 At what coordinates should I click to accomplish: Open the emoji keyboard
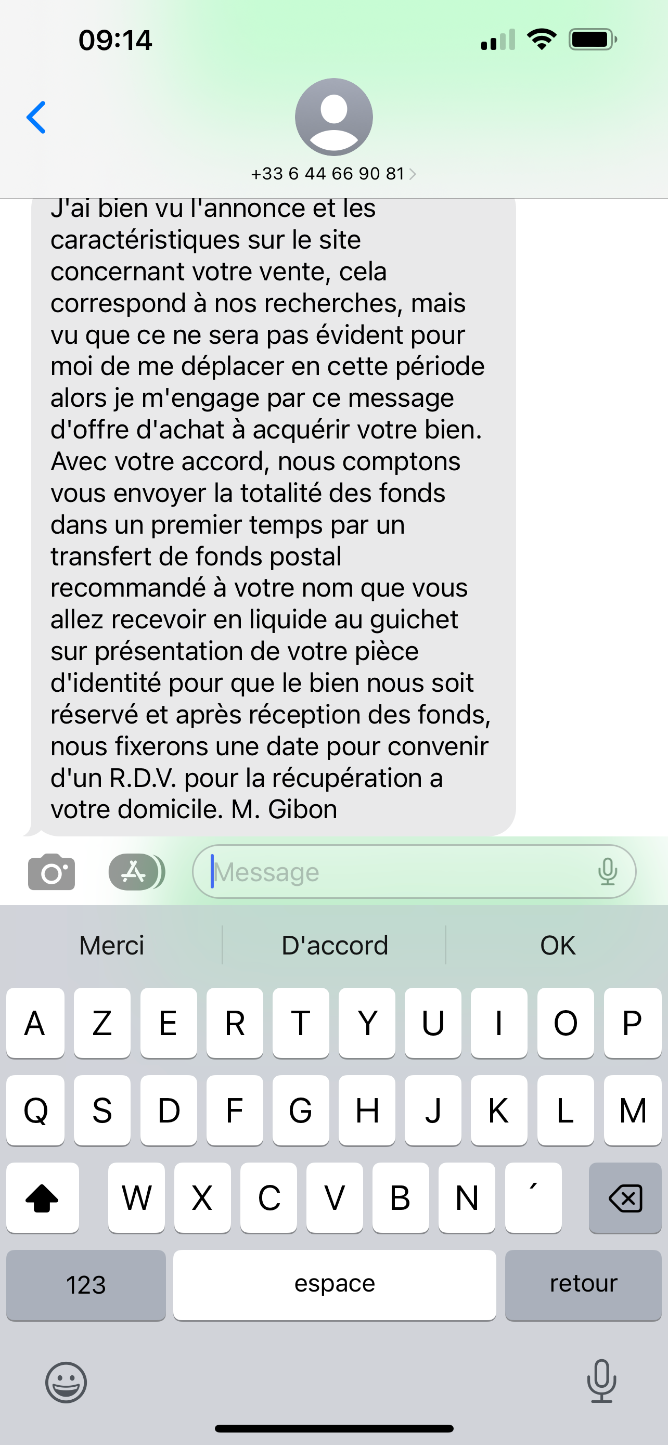tap(66, 1383)
